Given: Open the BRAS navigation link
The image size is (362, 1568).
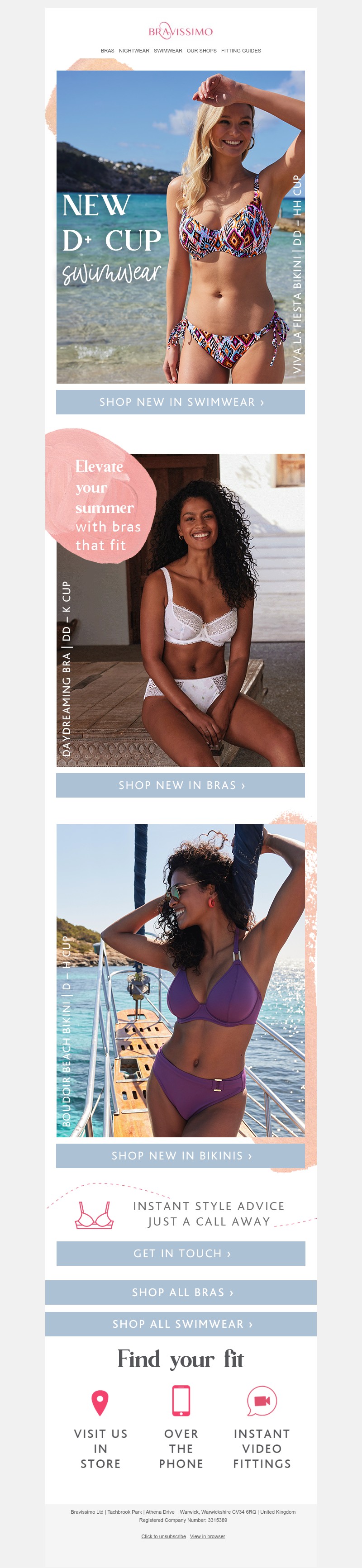Looking at the screenshot, I should [107, 51].
